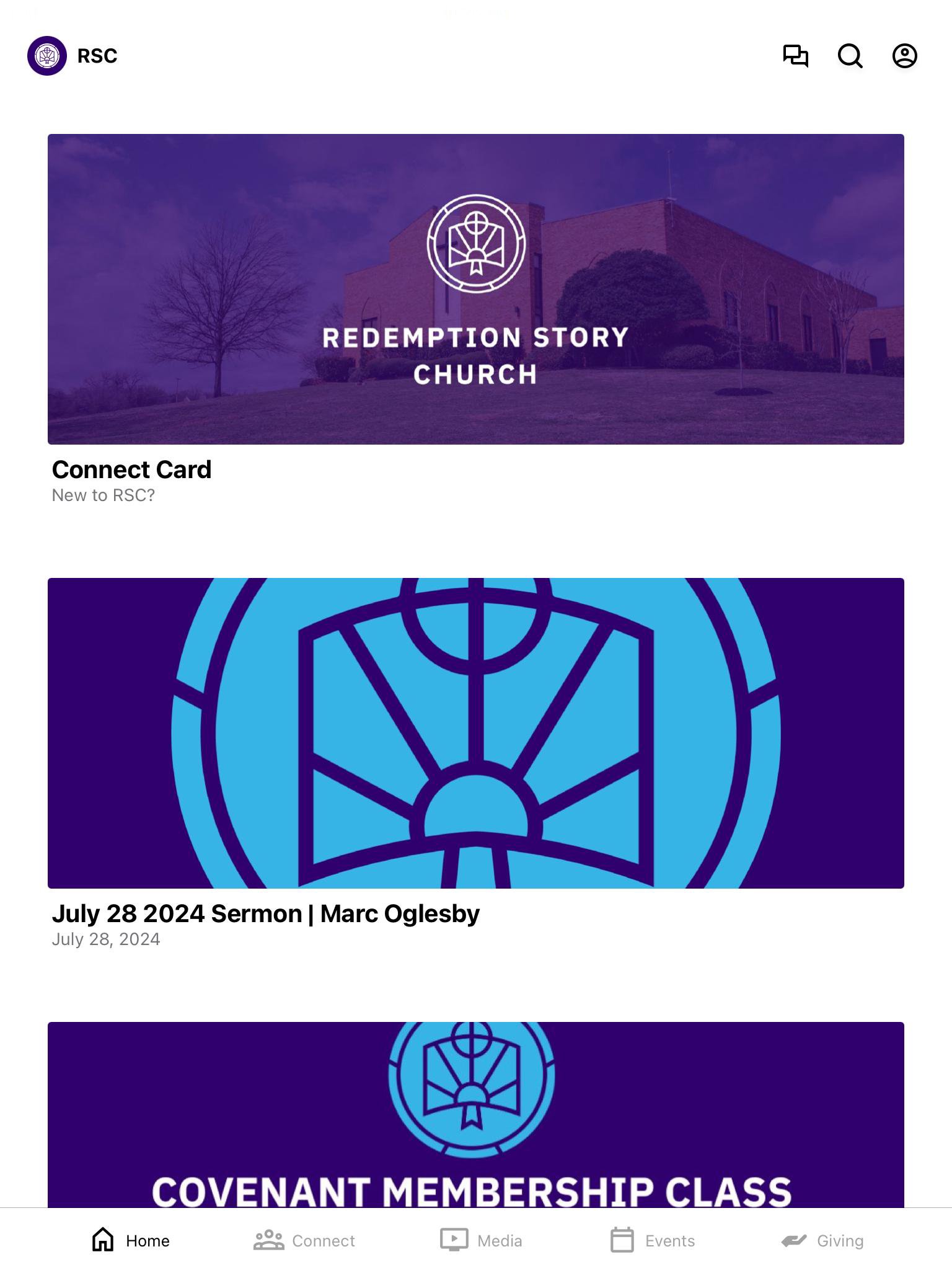
Task: Switch to the Media tab
Action: pos(482,1240)
